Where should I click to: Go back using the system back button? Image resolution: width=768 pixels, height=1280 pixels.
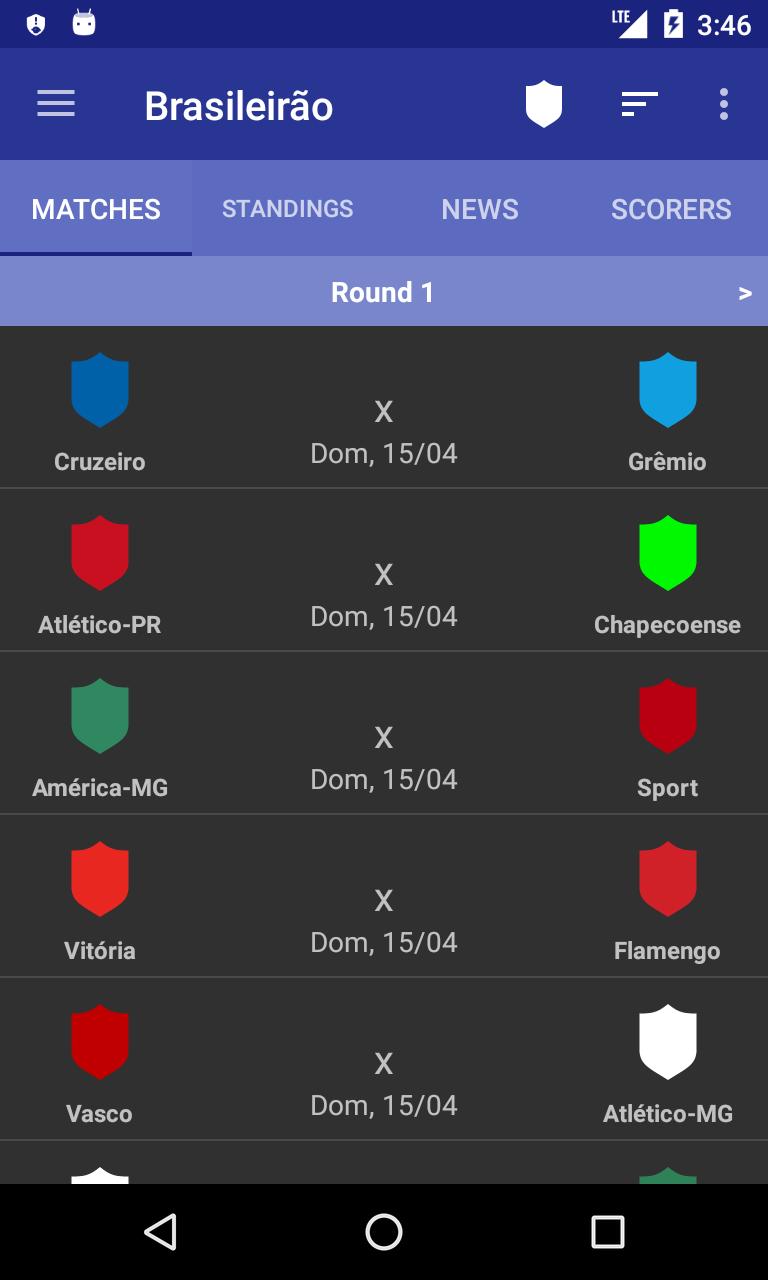coord(160,1232)
